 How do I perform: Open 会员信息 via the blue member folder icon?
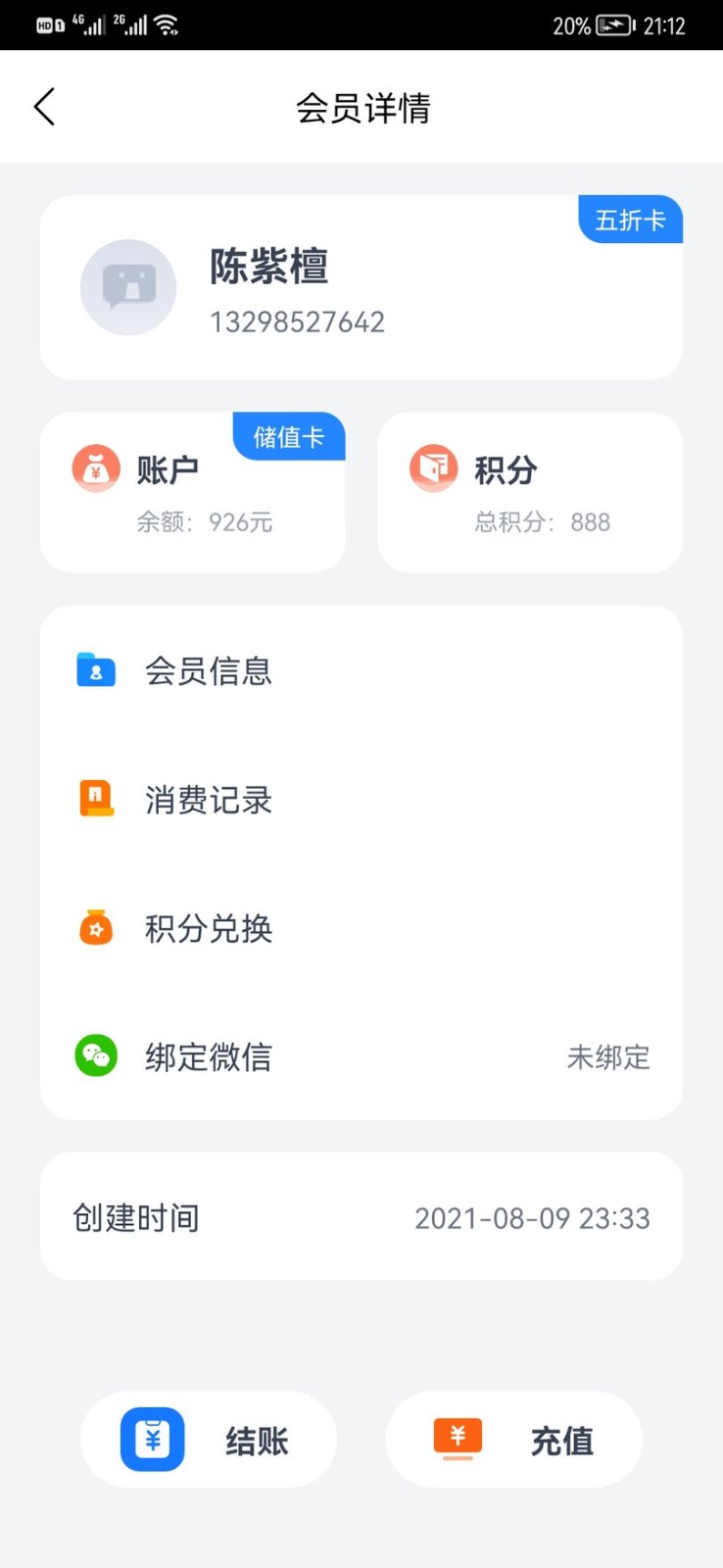click(95, 669)
